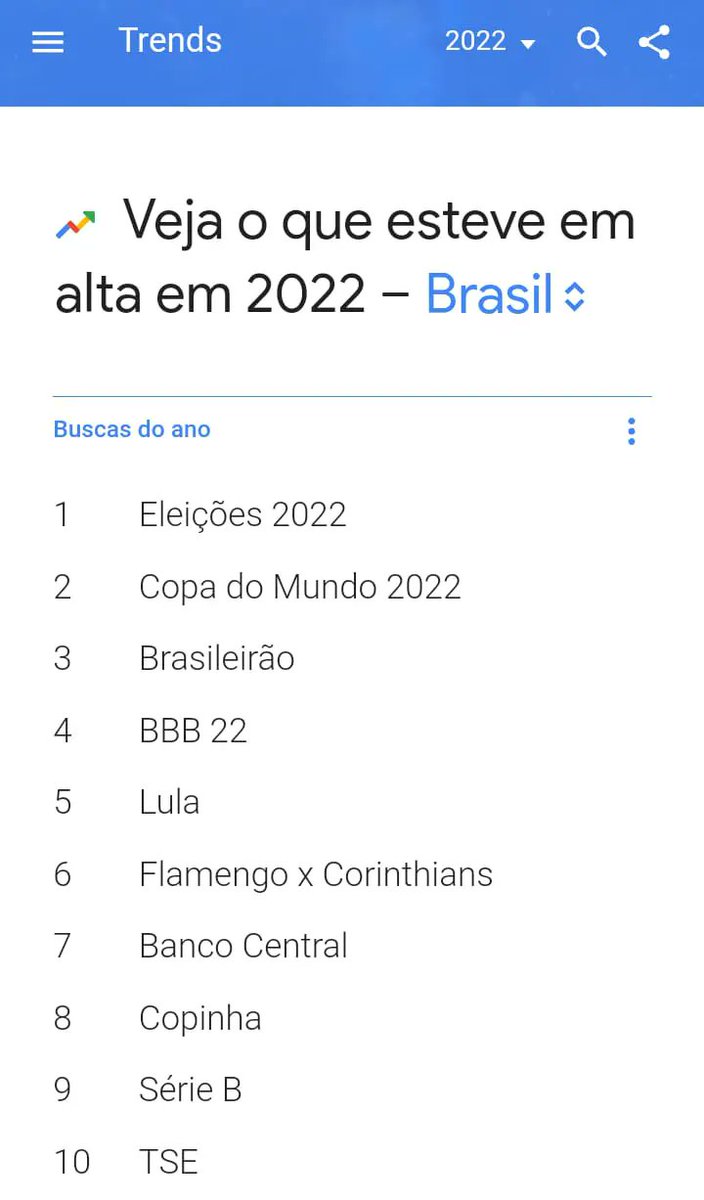Open Flamengo x Corinthians entry

[316, 875]
